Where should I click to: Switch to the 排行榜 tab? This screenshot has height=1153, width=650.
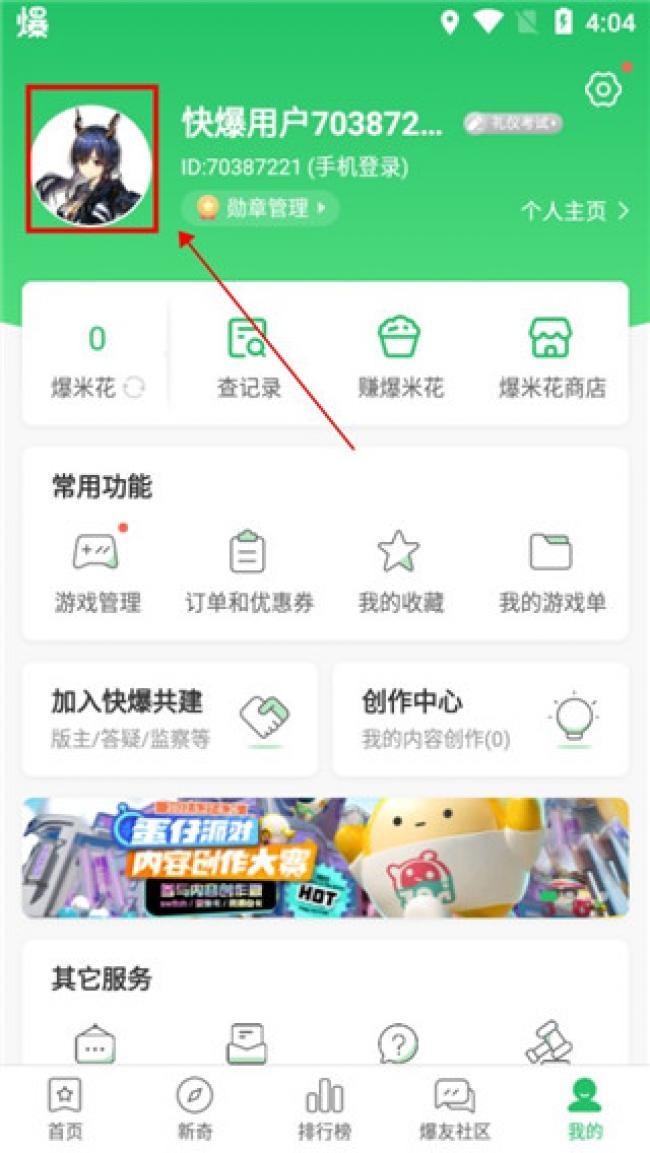[x=324, y=1108]
